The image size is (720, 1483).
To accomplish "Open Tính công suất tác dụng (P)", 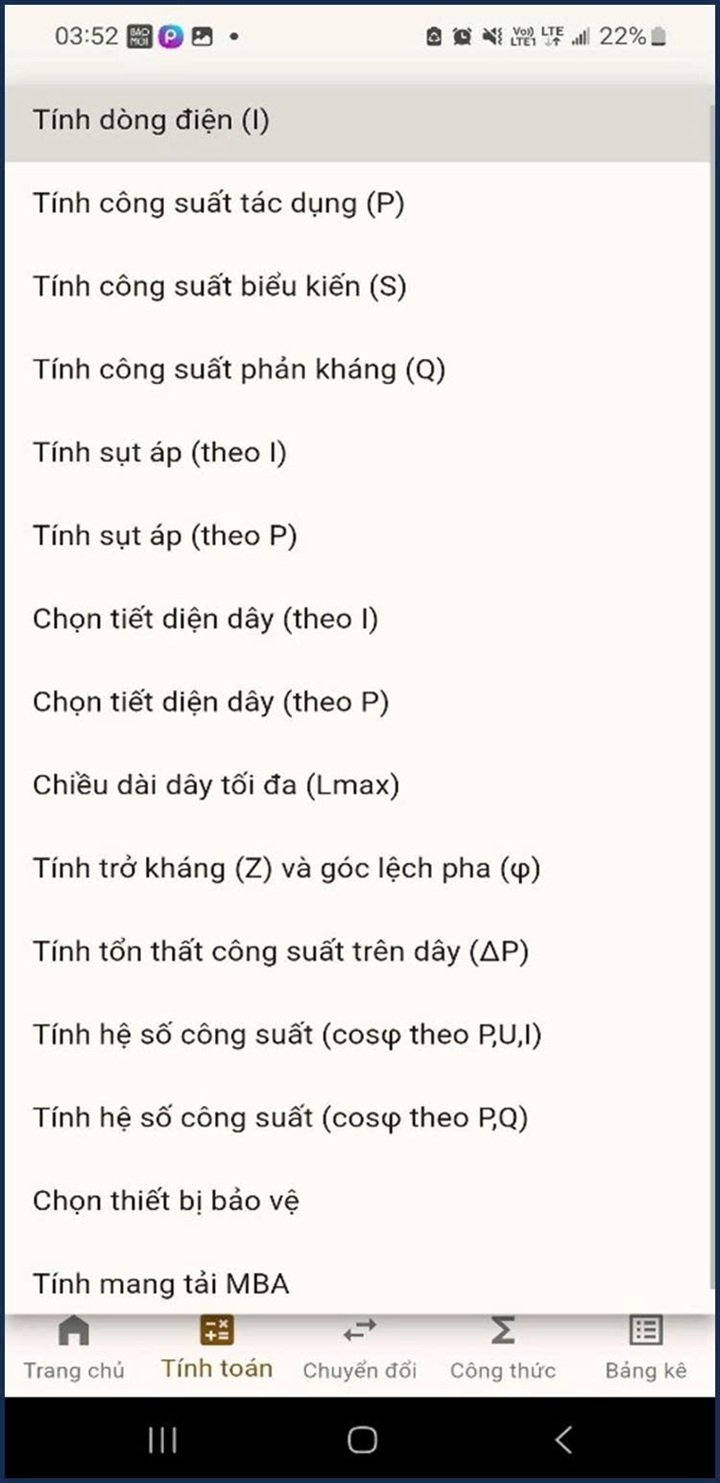I will point(218,203).
